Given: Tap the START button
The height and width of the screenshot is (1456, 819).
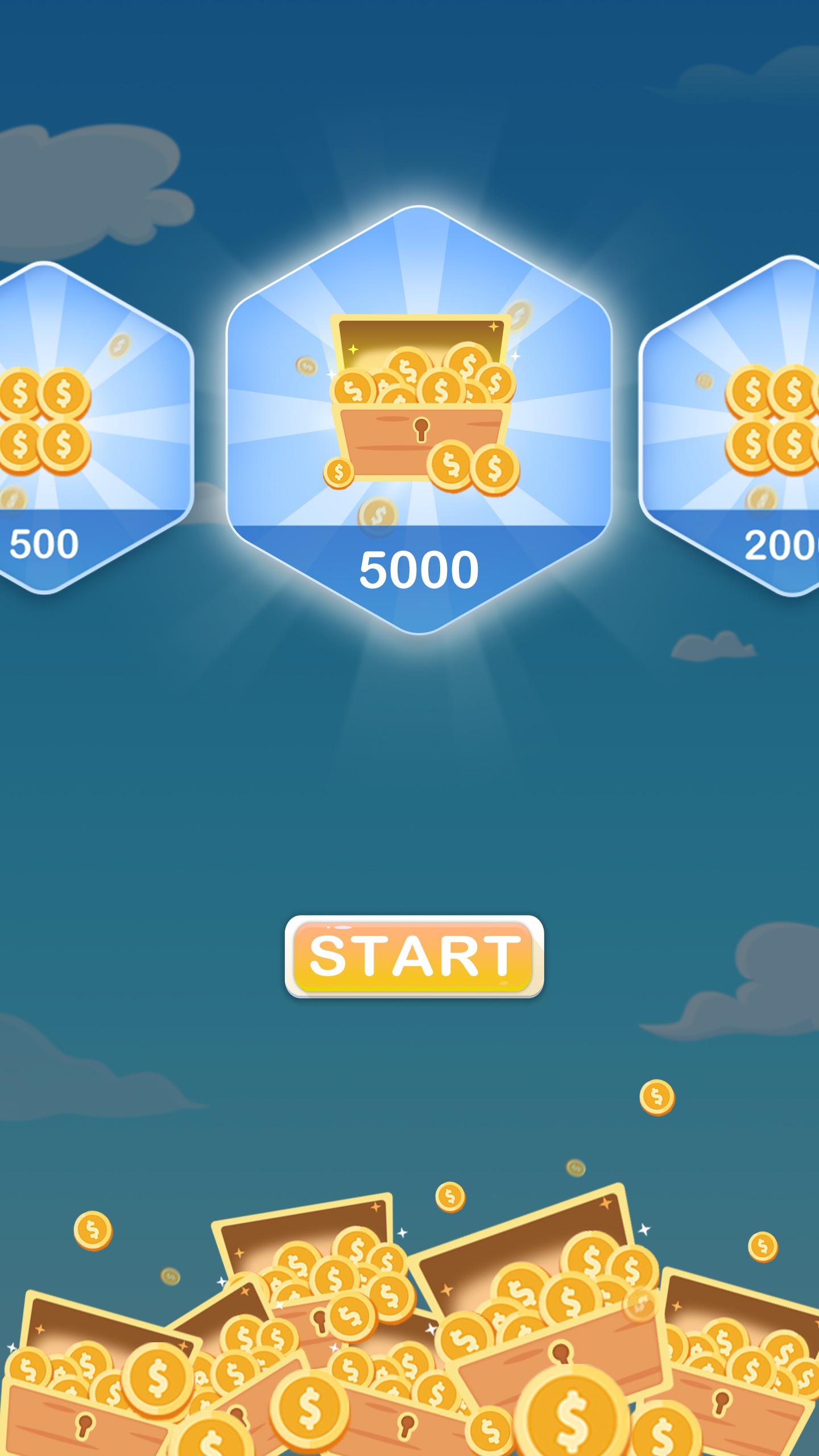Looking at the screenshot, I should pyautogui.click(x=414, y=956).
